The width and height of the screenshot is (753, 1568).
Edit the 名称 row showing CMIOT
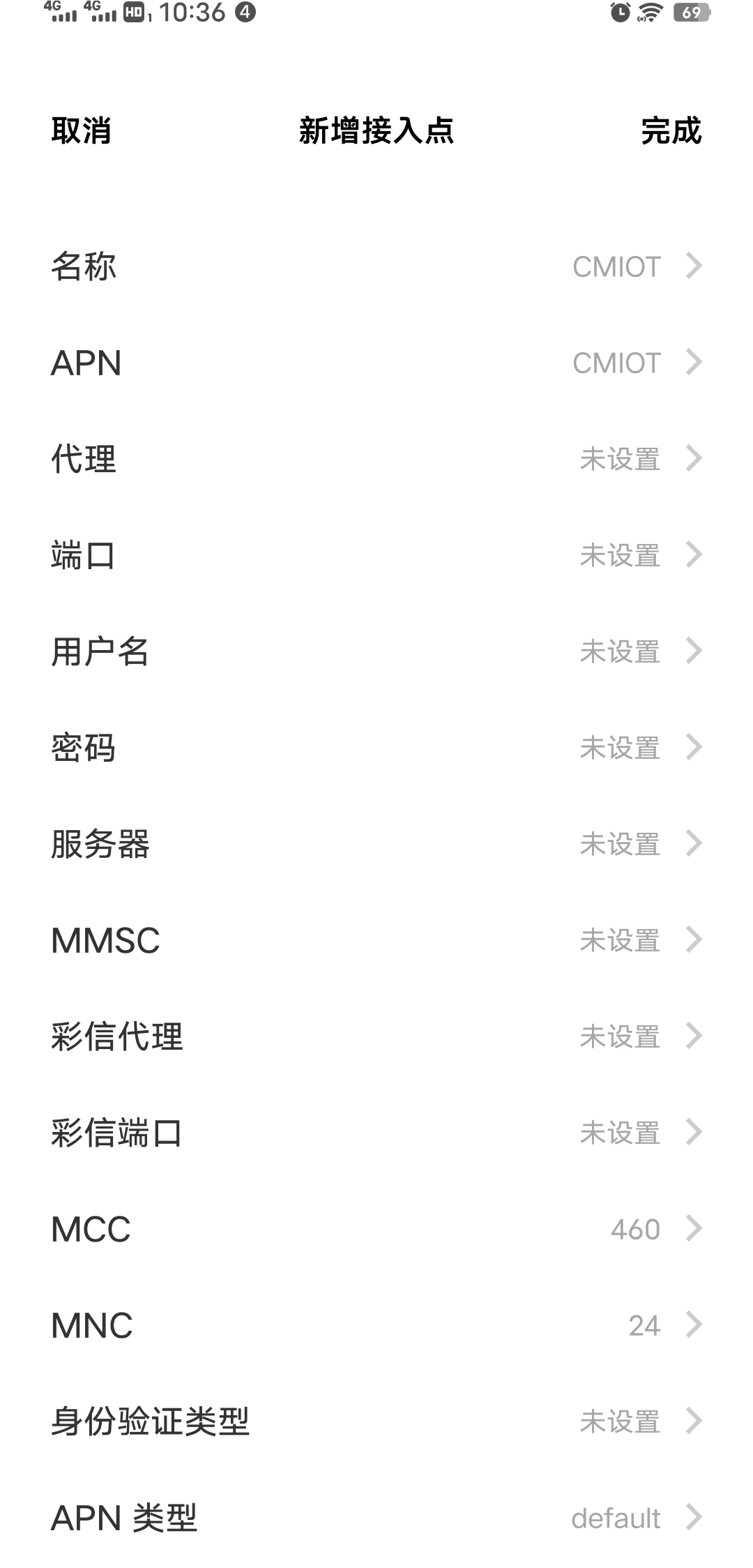(x=376, y=266)
